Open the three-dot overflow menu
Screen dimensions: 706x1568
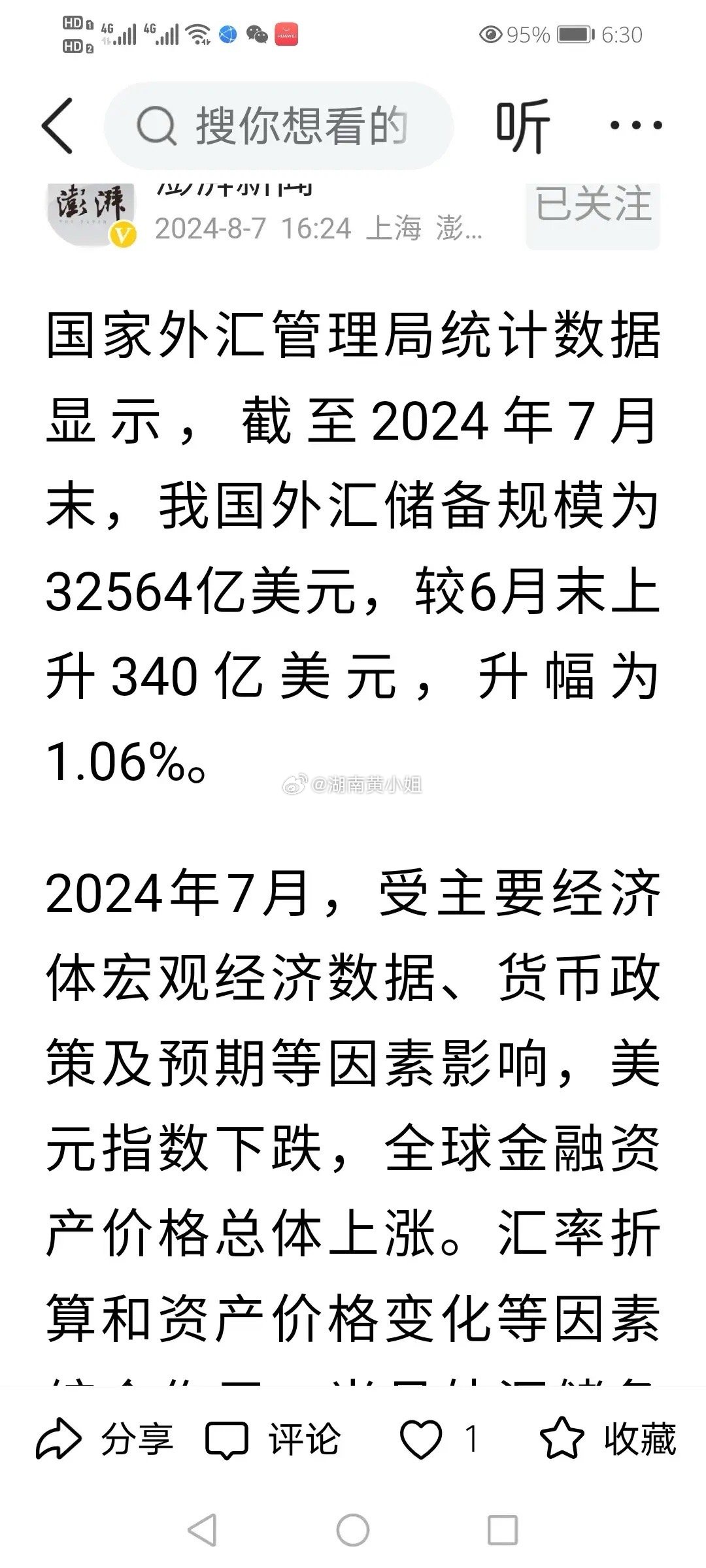tap(635, 125)
